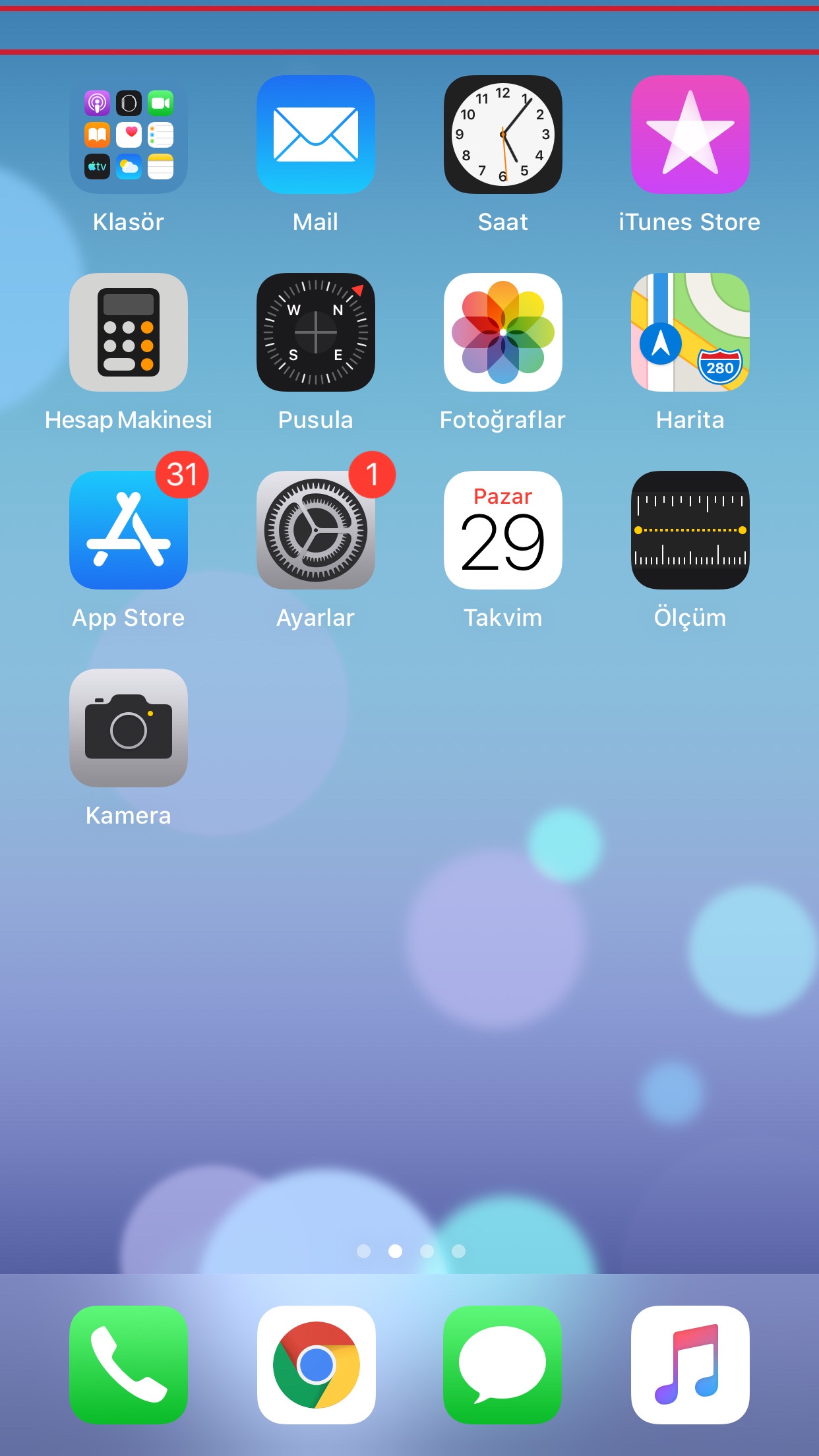Open Messages from the dock
The image size is (819, 1456).
pos(503,1365)
